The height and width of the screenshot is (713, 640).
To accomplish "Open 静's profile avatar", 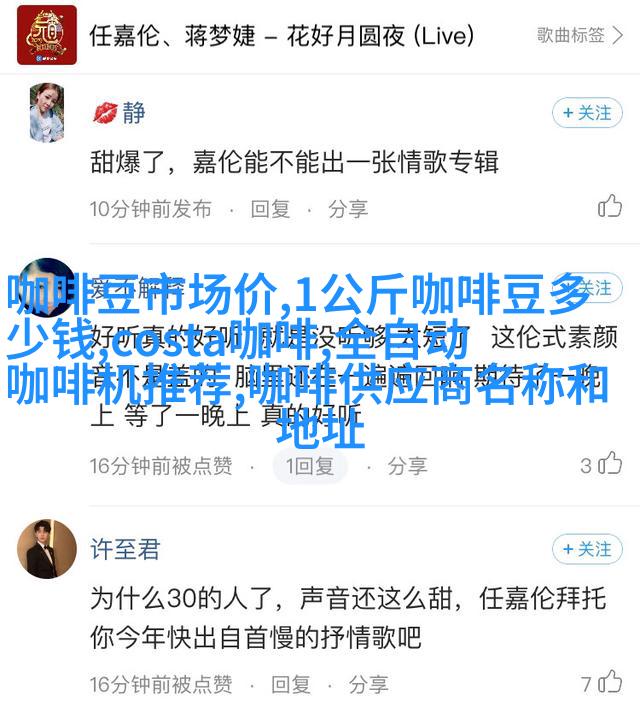I will pos(46,112).
